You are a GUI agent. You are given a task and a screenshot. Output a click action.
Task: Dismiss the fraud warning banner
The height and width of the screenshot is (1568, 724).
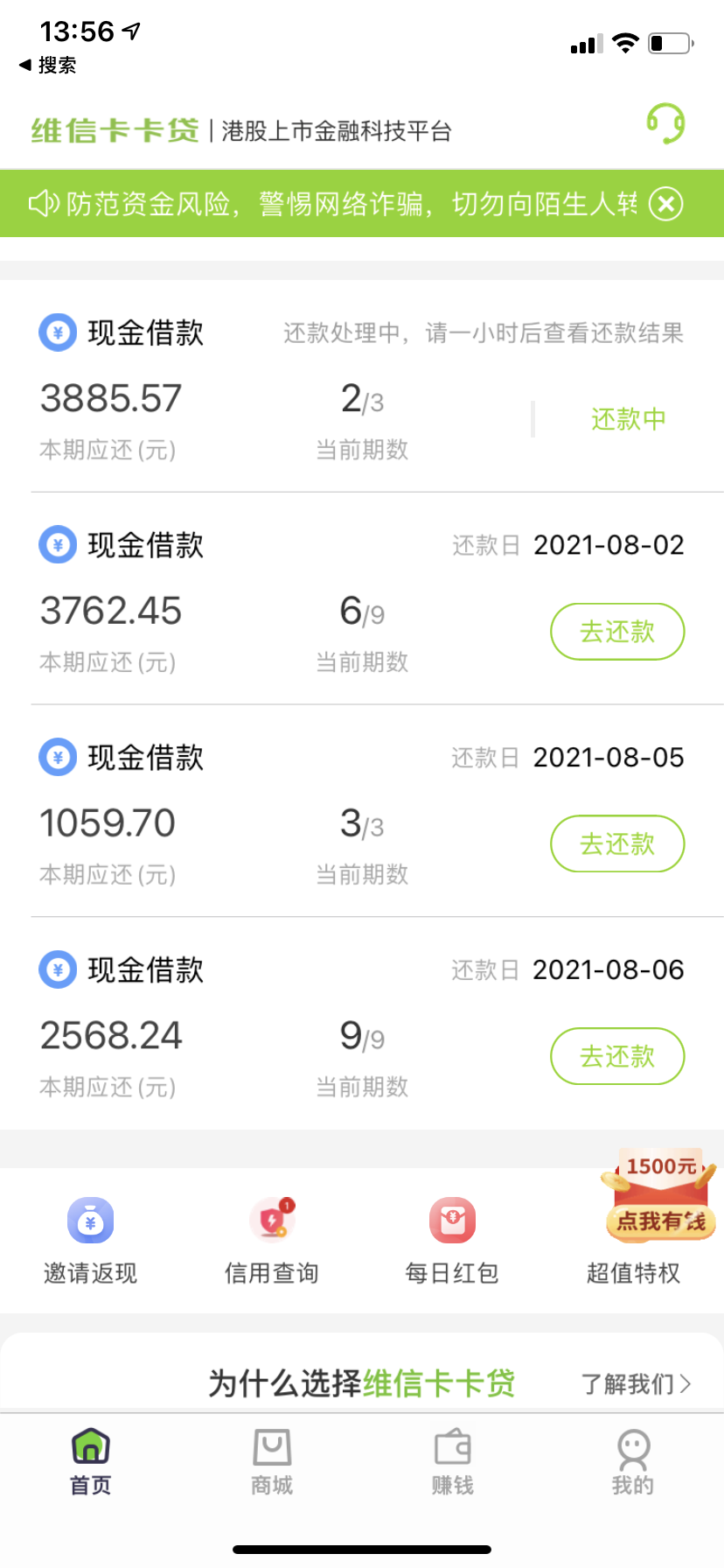[666, 204]
